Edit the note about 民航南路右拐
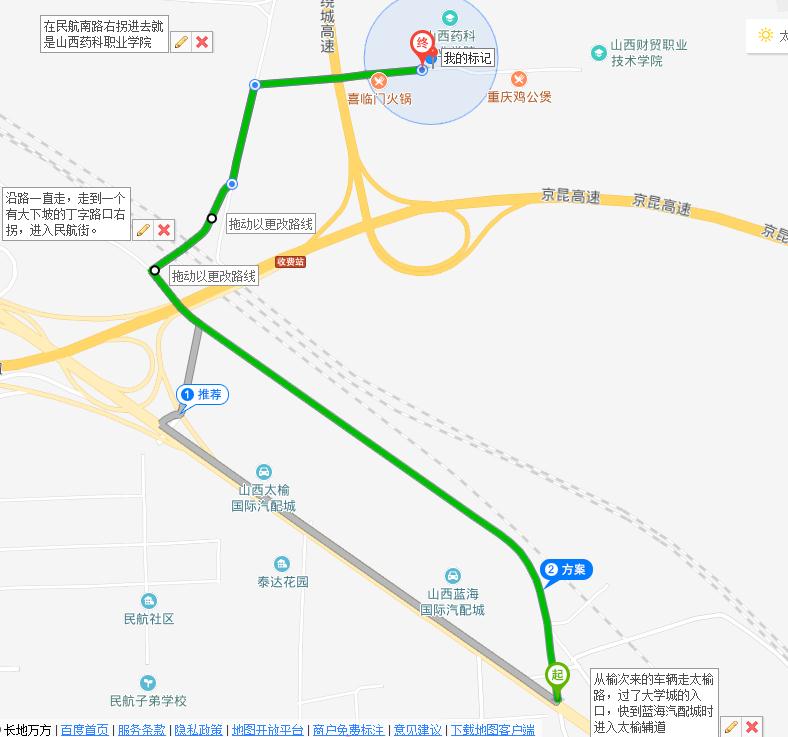 point(181,41)
